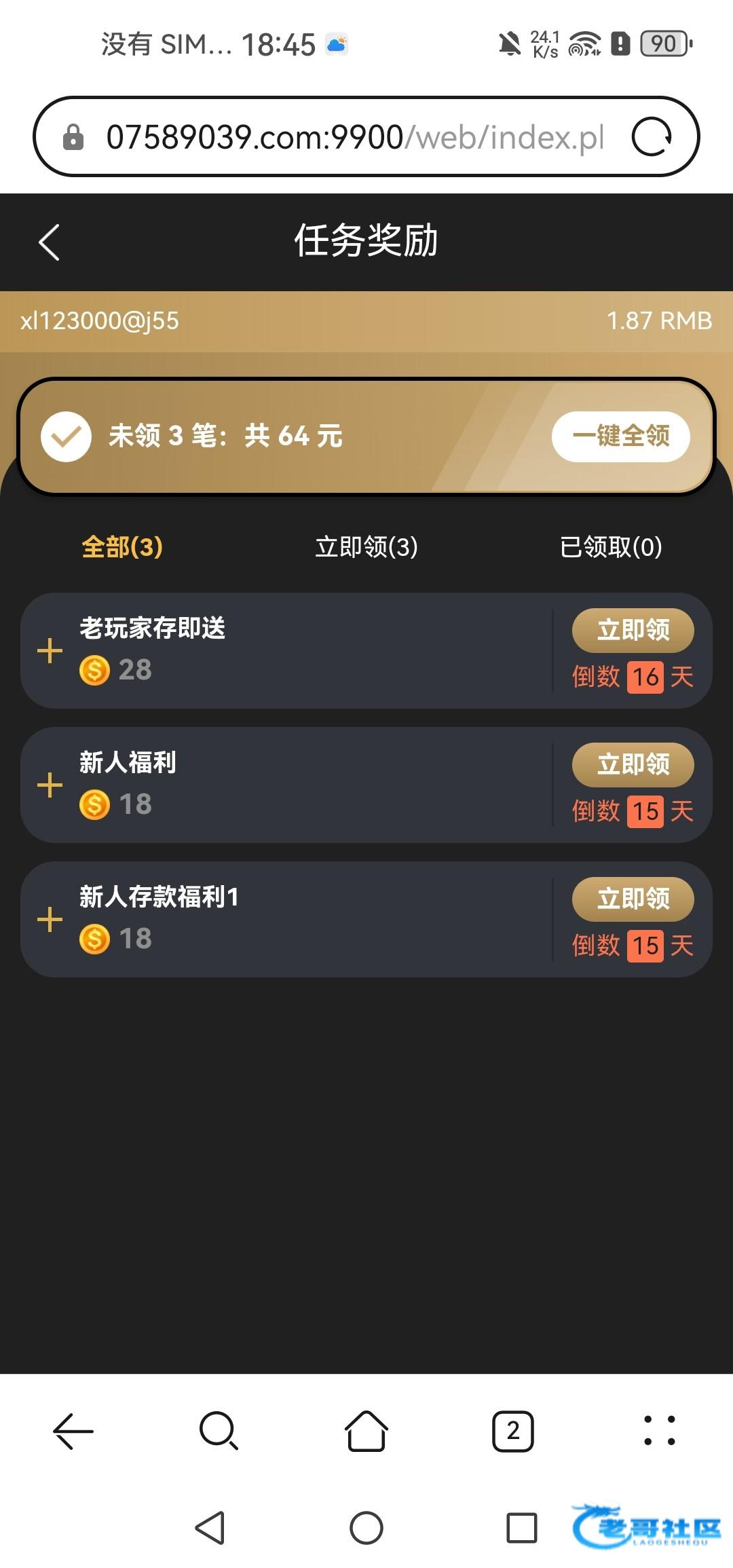Claim the 新人福利 reward via 立即领
733x1568 pixels.
pyautogui.click(x=633, y=764)
